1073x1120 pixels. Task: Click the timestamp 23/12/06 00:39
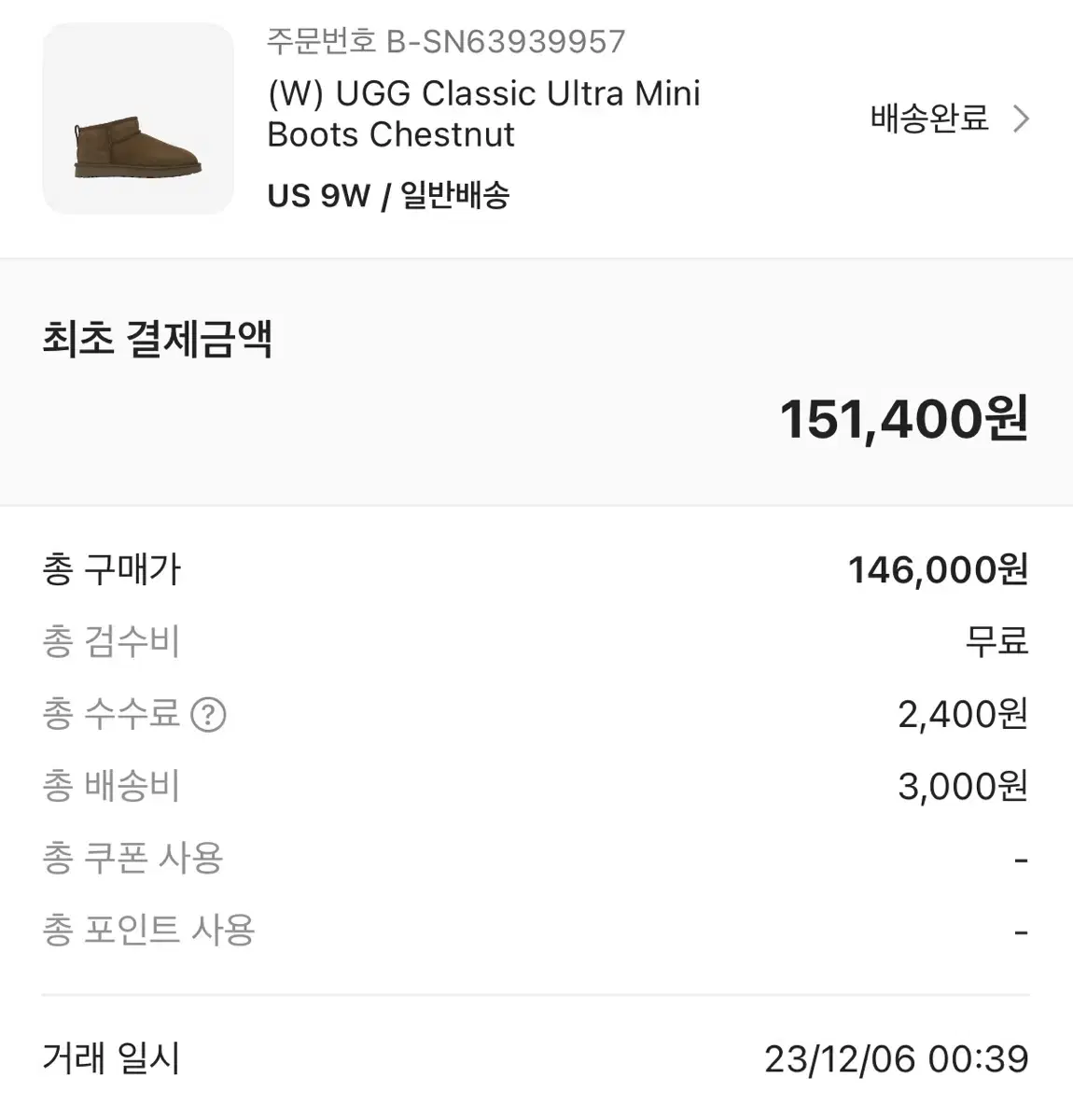(896, 1057)
